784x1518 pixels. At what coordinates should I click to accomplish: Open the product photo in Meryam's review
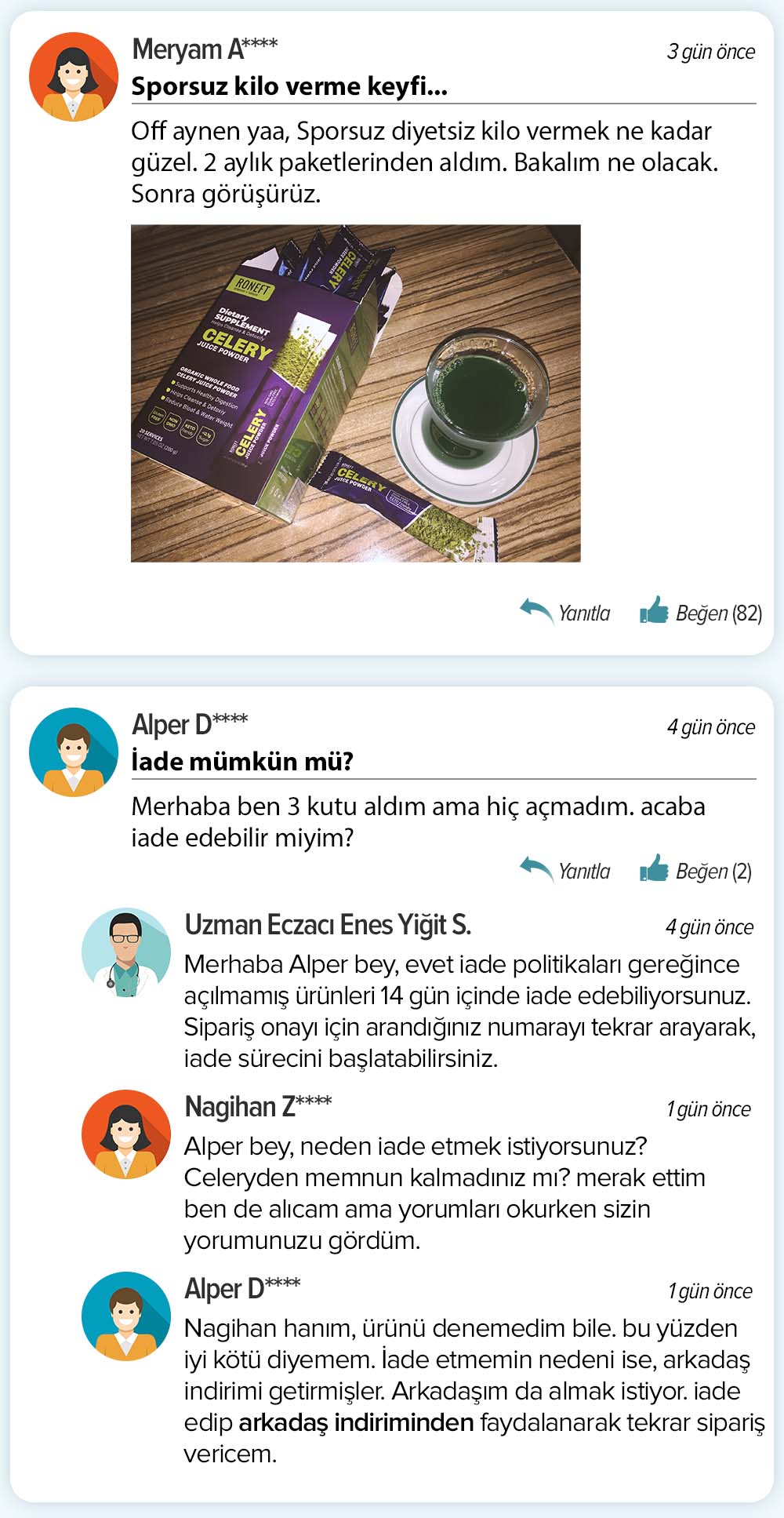355,393
